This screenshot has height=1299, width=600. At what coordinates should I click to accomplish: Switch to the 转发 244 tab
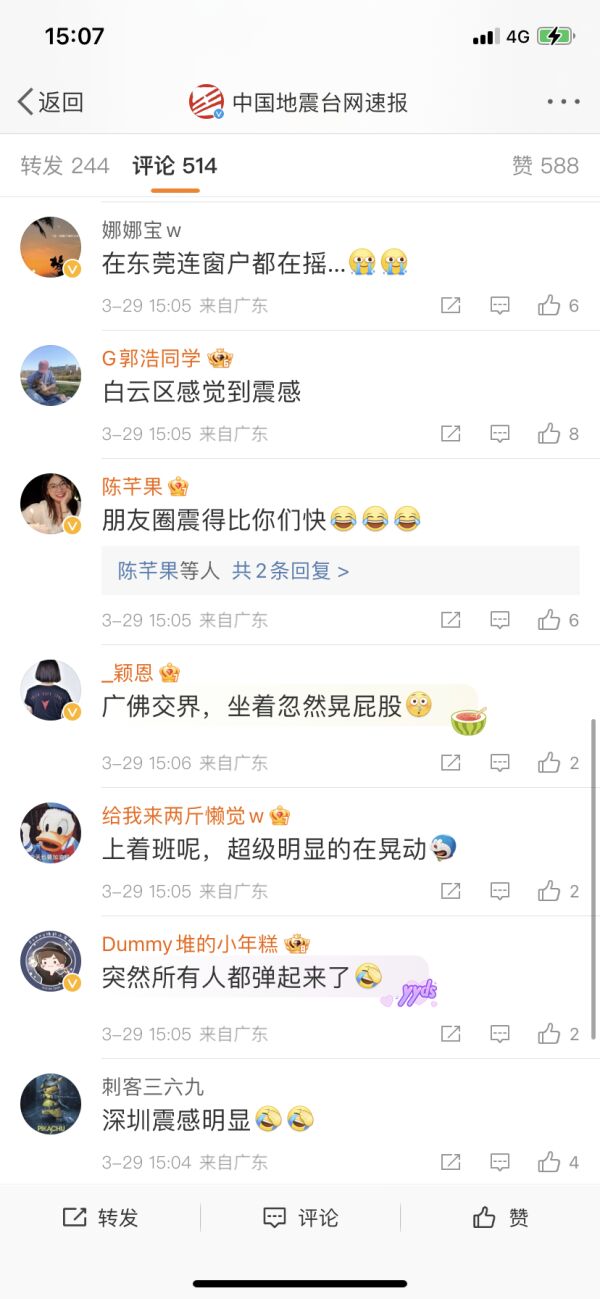click(x=65, y=166)
